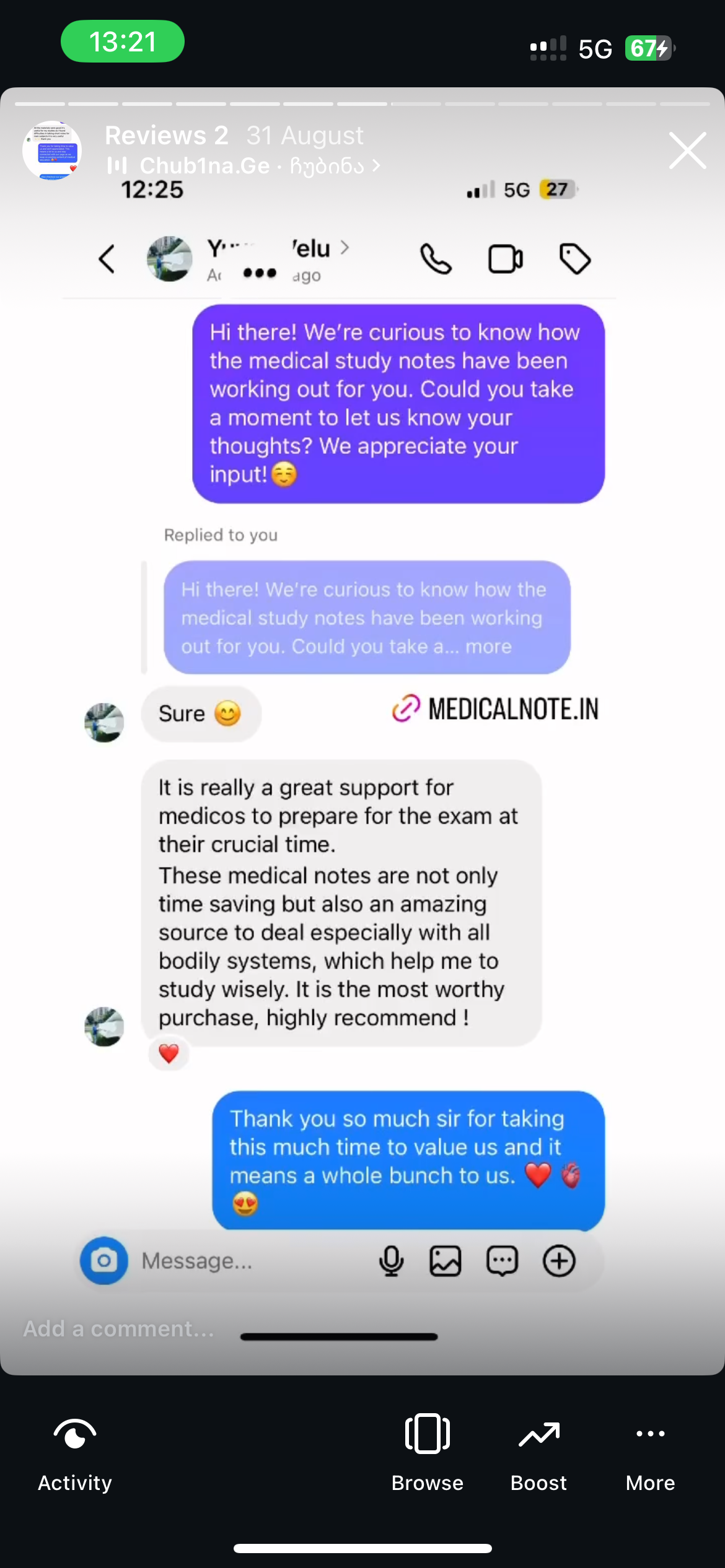Image resolution: width=725 pixels, height=1568 pixels.
Task: Open the MEDICALNOTE.IN link sticker
Action: pos(496,709)
